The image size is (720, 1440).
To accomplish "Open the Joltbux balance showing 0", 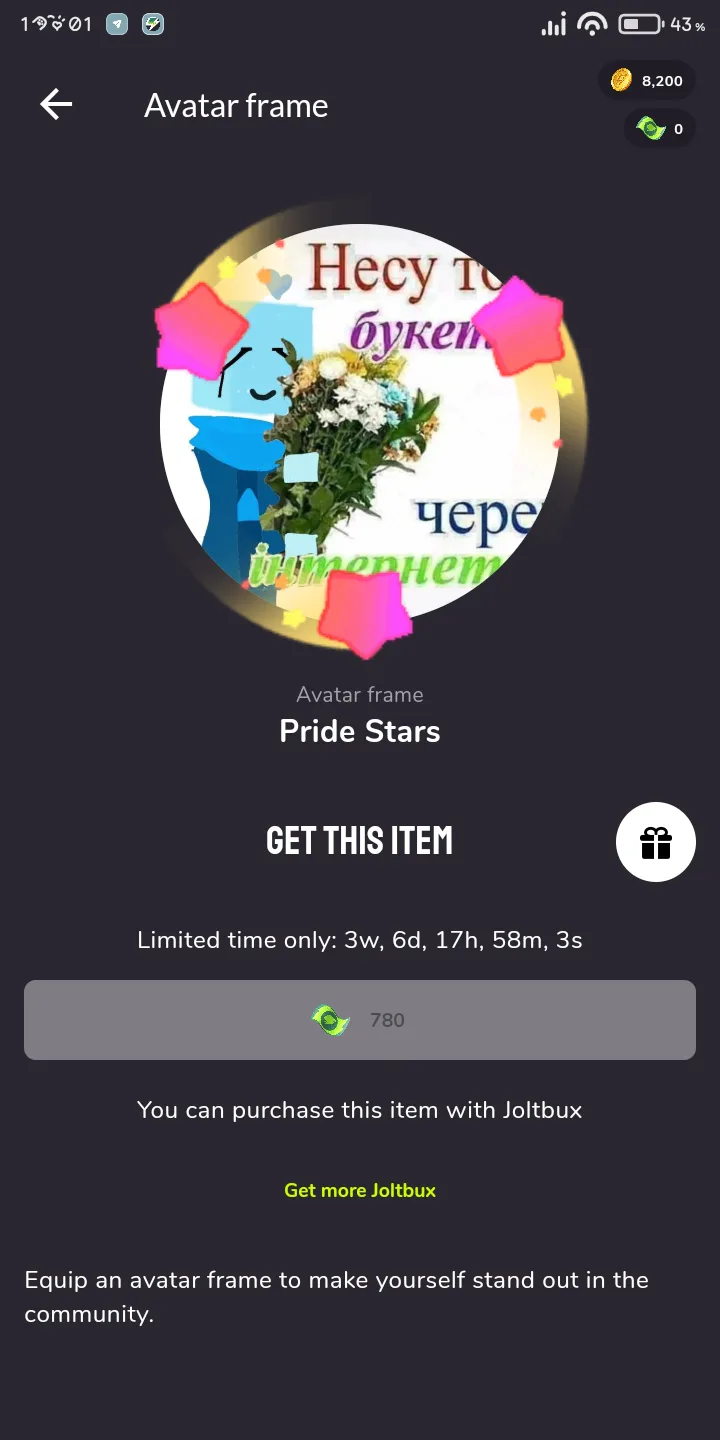I will [x=660, y=128].
